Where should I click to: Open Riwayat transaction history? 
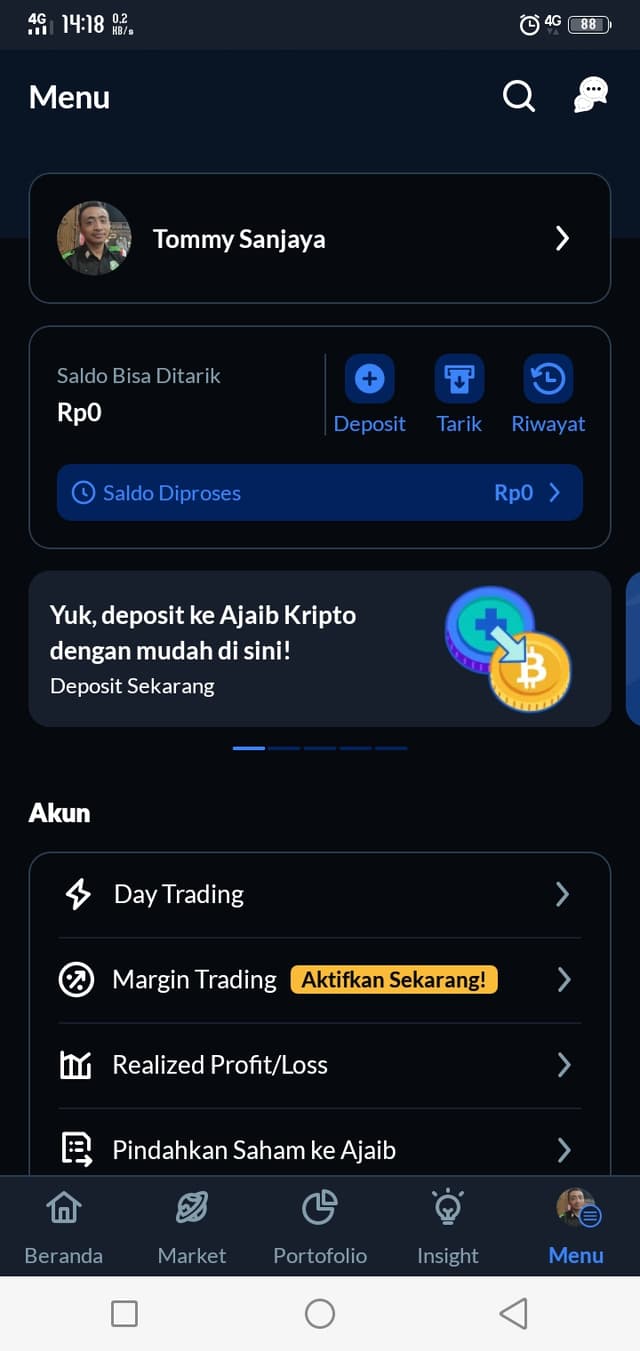point(548,395)
